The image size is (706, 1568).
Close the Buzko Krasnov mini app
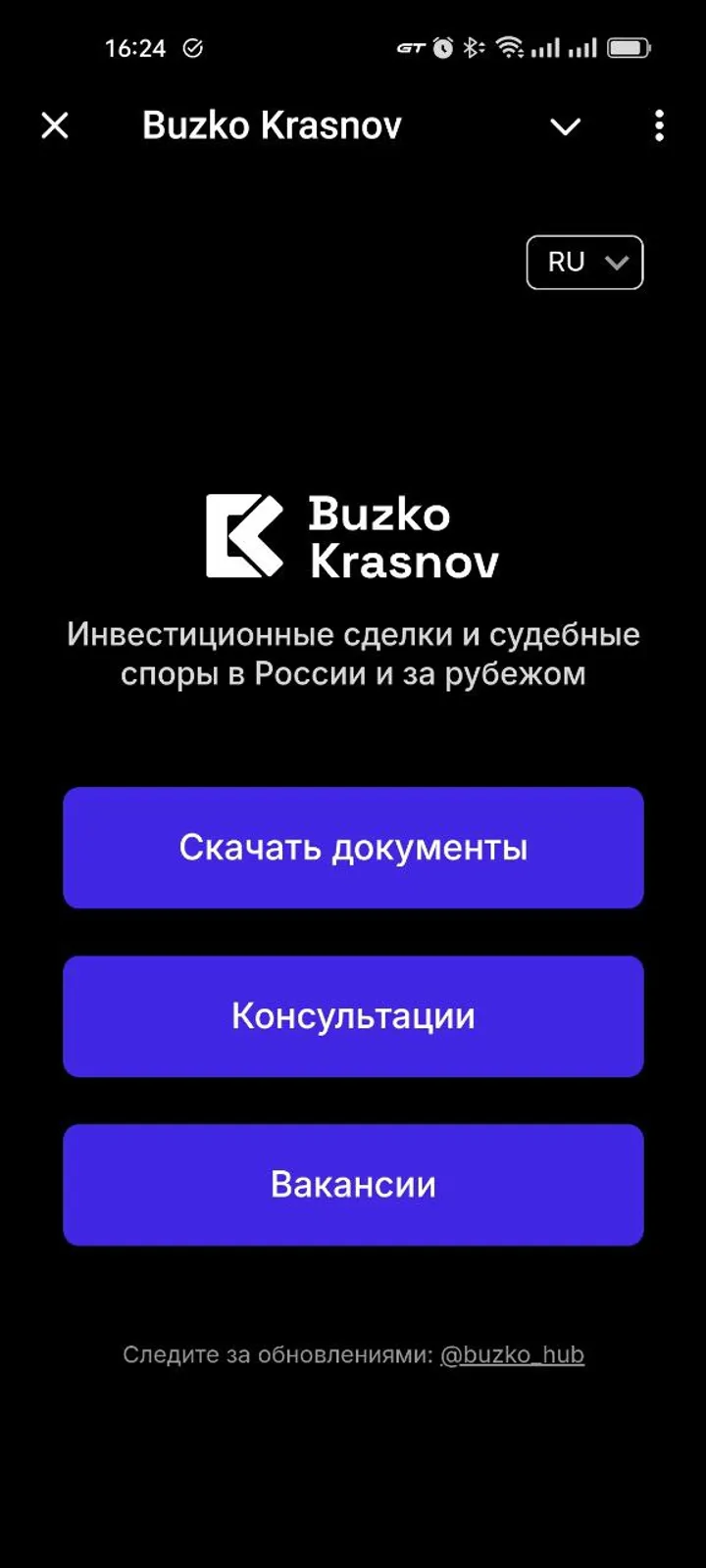click(54, 125)
